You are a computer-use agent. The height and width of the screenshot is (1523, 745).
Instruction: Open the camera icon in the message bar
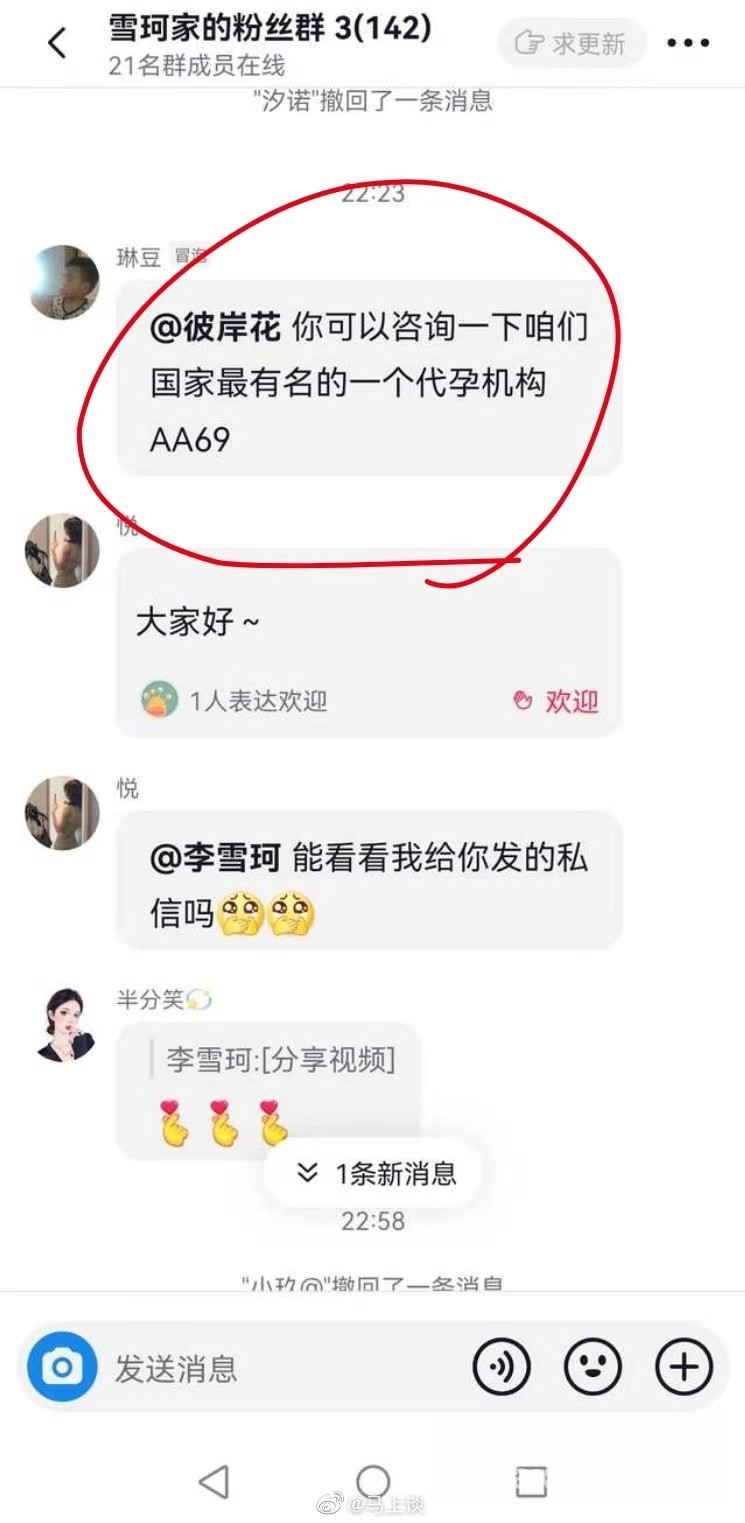pos(62,1367)
